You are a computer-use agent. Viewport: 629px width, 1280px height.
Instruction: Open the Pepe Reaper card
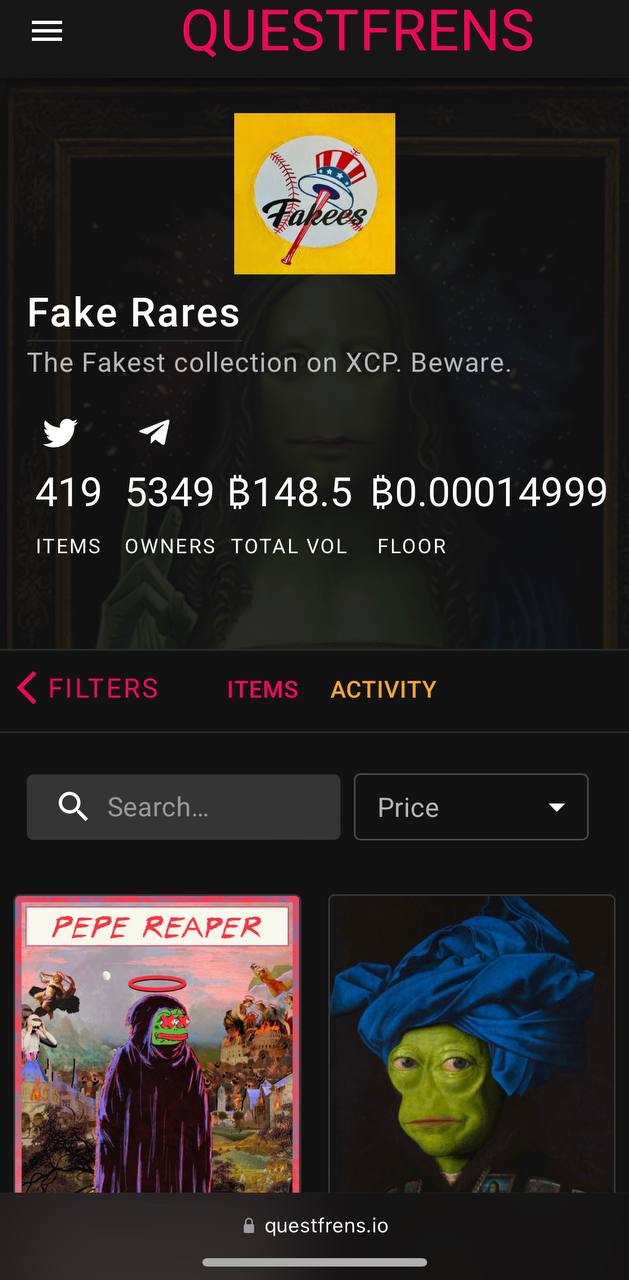coord(157,1043)
